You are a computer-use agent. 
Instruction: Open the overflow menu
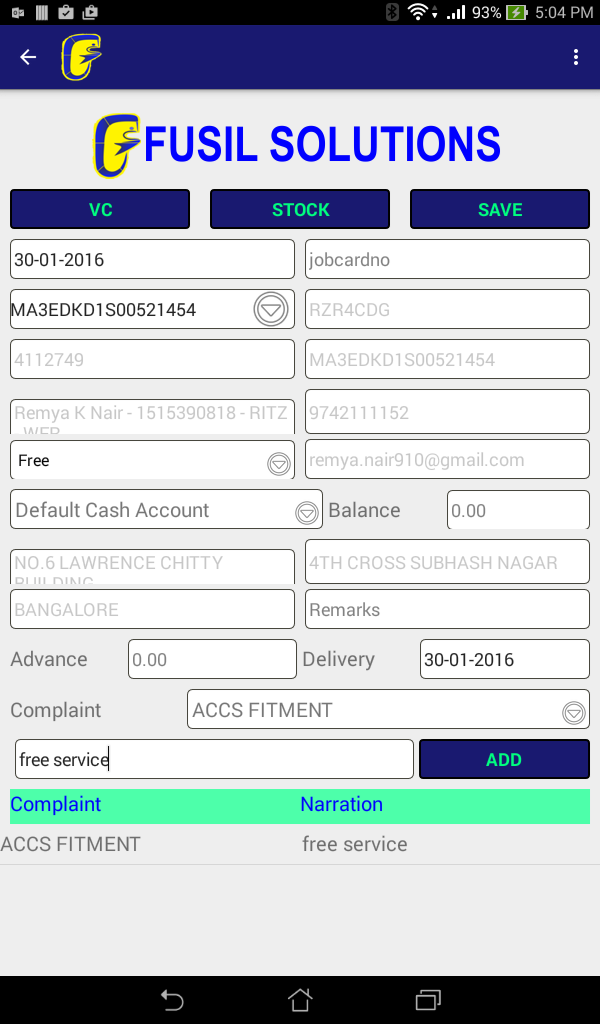coord(575,57)
